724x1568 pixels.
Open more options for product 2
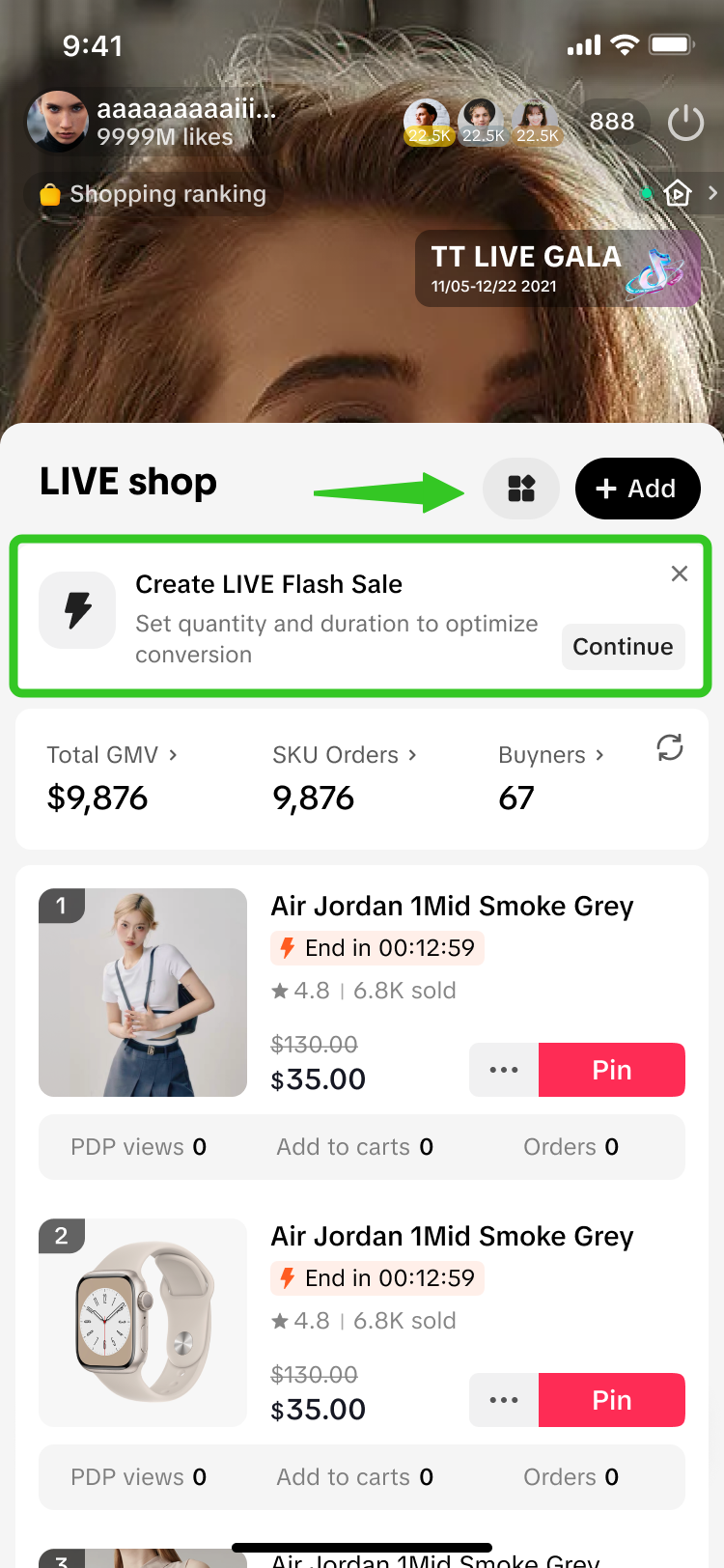[504, 1400]
